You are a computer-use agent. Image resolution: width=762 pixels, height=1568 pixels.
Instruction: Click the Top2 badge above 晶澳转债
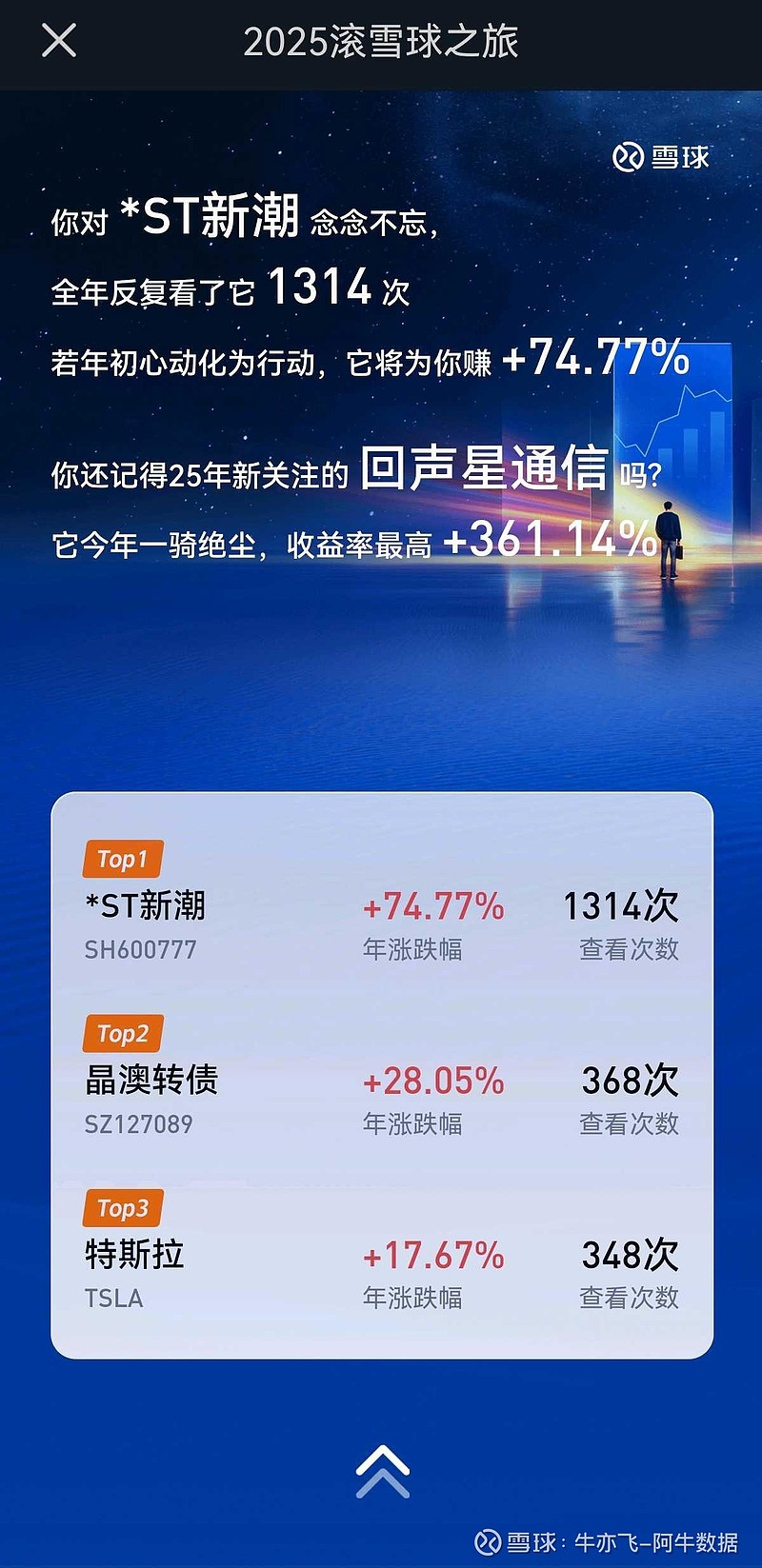coord(122,1034)
